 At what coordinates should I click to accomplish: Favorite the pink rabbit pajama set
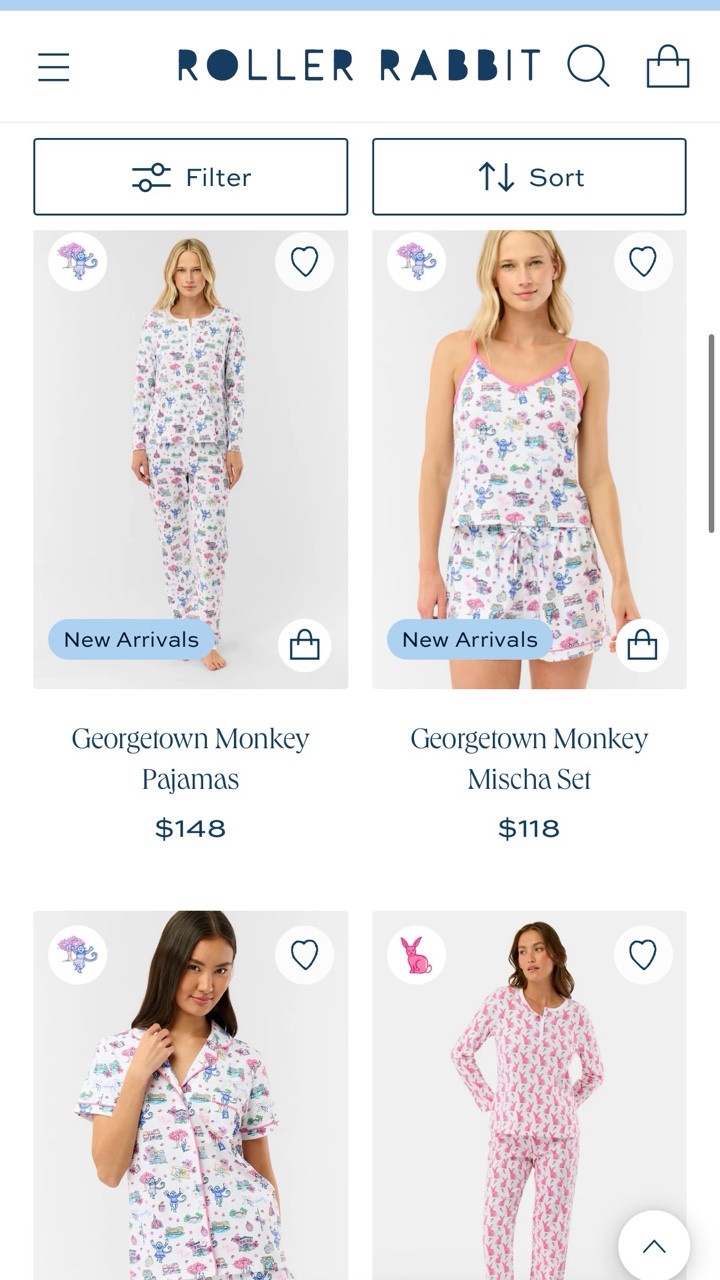click(643, 954)
